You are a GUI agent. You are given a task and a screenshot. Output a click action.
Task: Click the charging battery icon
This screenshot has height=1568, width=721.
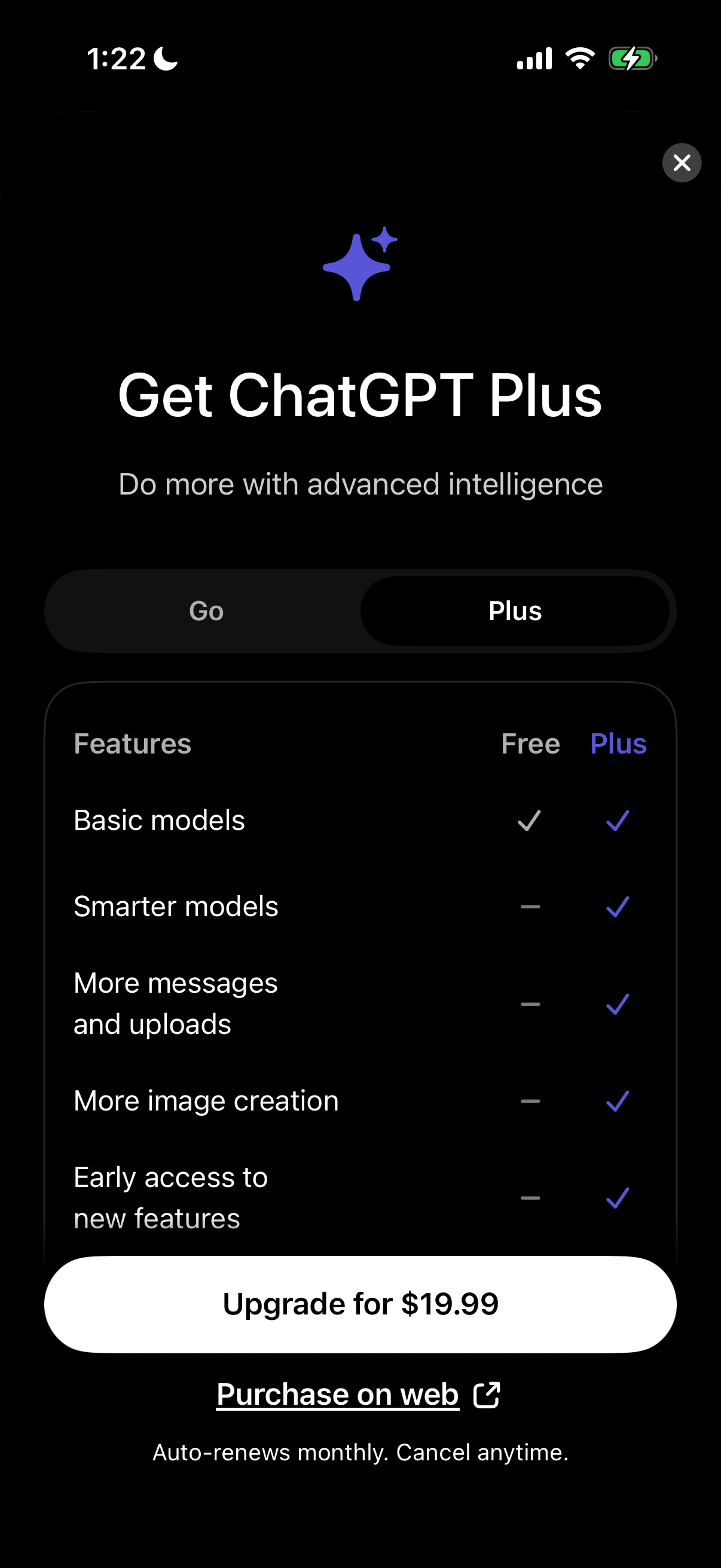pos(633,58)
